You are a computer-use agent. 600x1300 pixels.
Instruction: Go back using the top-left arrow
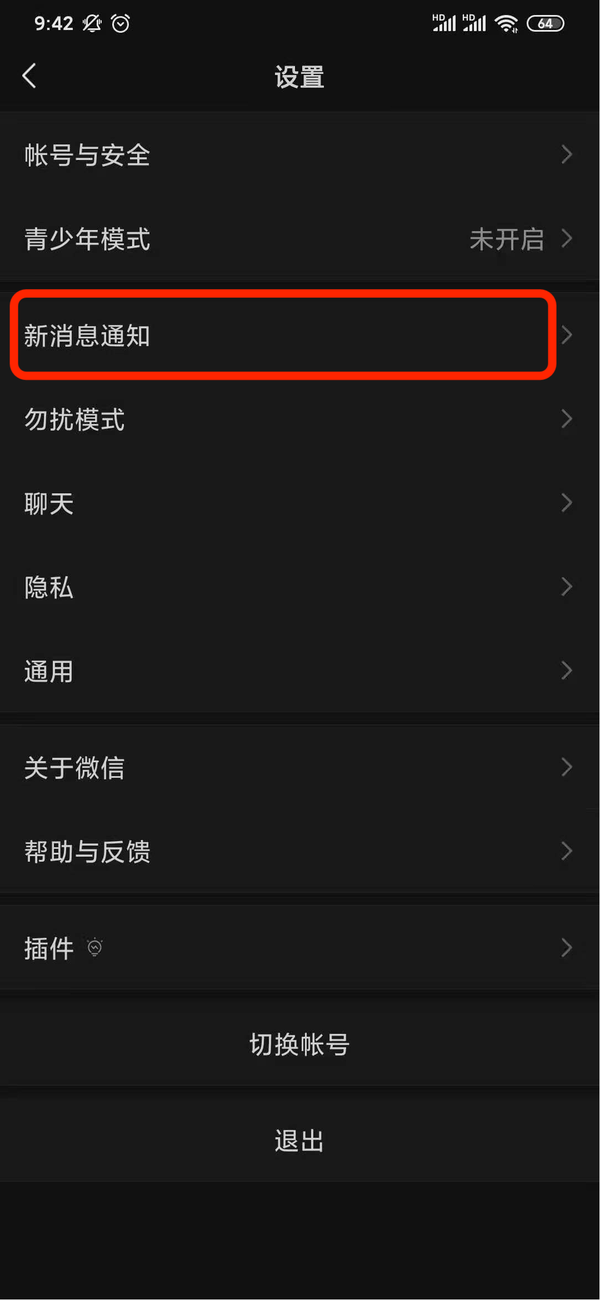pyautogui.click(x=29, y=76)
